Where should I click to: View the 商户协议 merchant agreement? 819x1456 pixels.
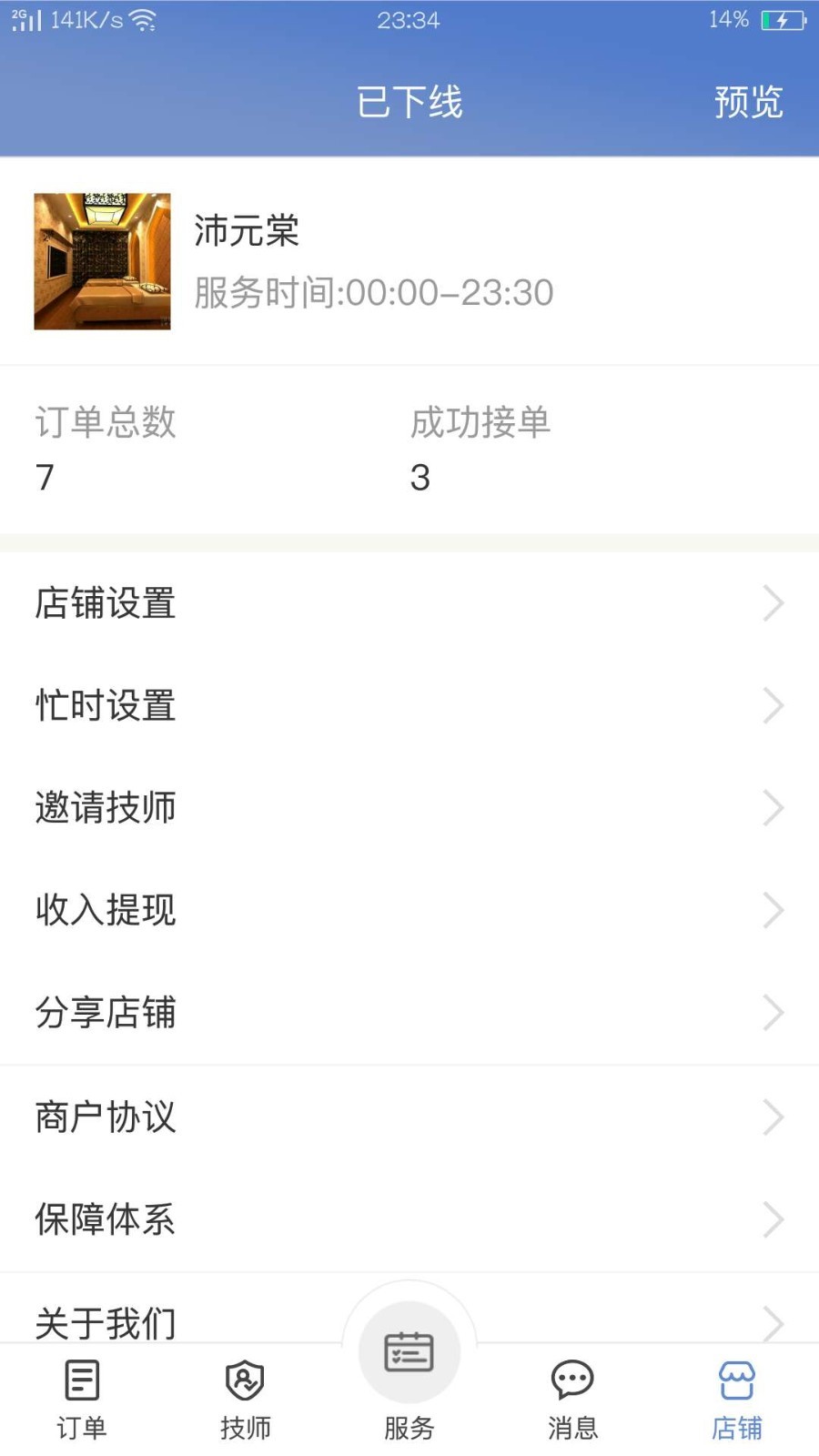tap(409, 1117)
